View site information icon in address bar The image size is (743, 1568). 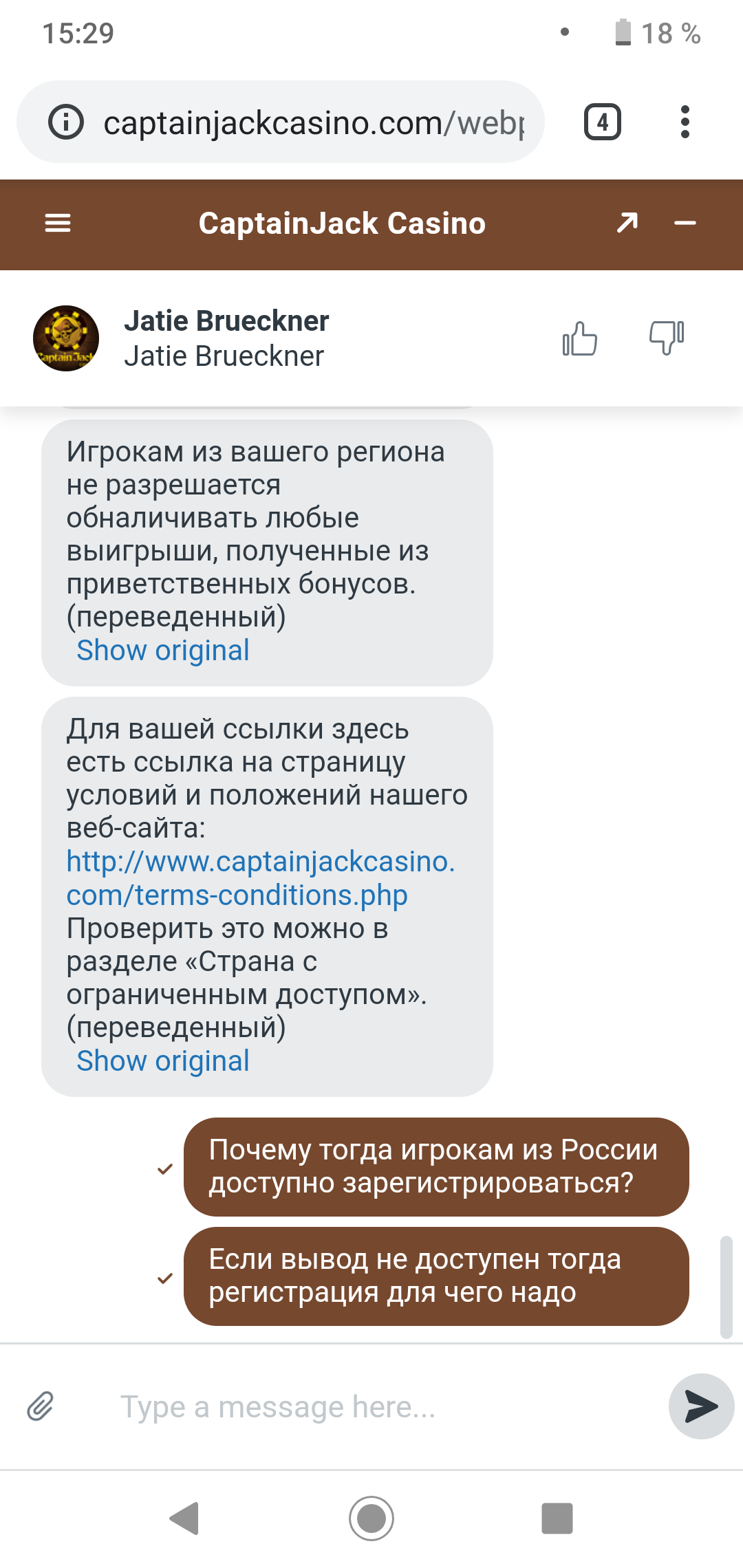66,122
